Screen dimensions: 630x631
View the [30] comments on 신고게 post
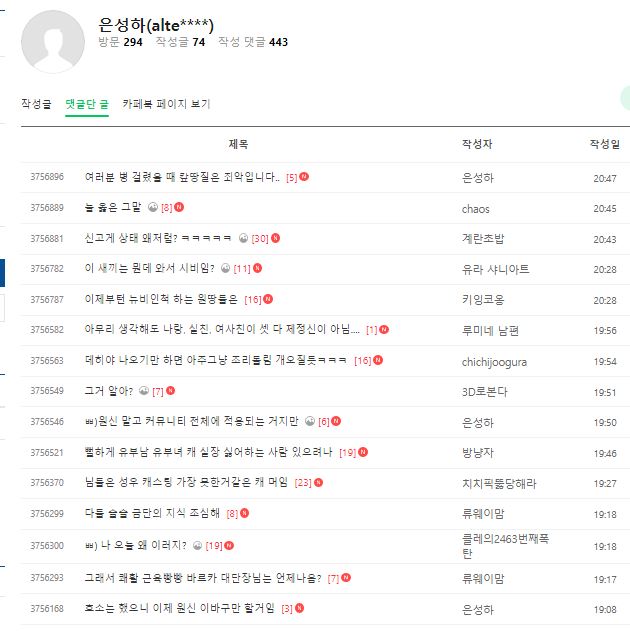coord(260,239)
